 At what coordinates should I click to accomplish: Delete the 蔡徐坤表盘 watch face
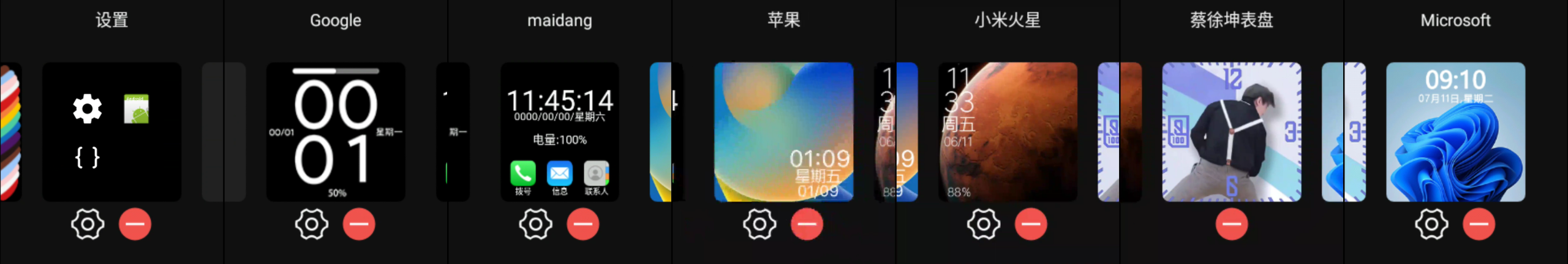point(1232,224)
